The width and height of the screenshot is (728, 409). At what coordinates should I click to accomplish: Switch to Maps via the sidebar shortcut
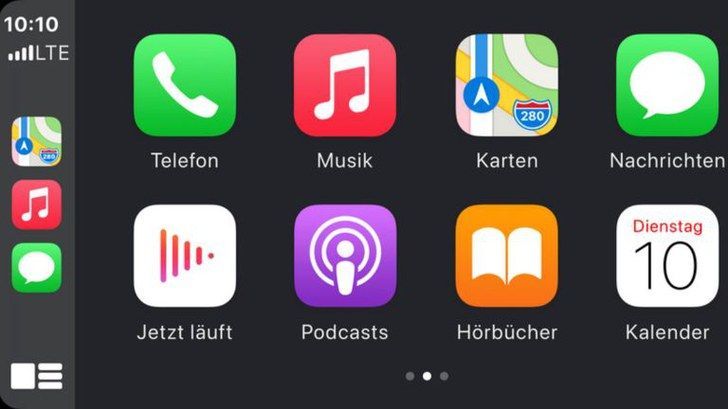point(36,141)
